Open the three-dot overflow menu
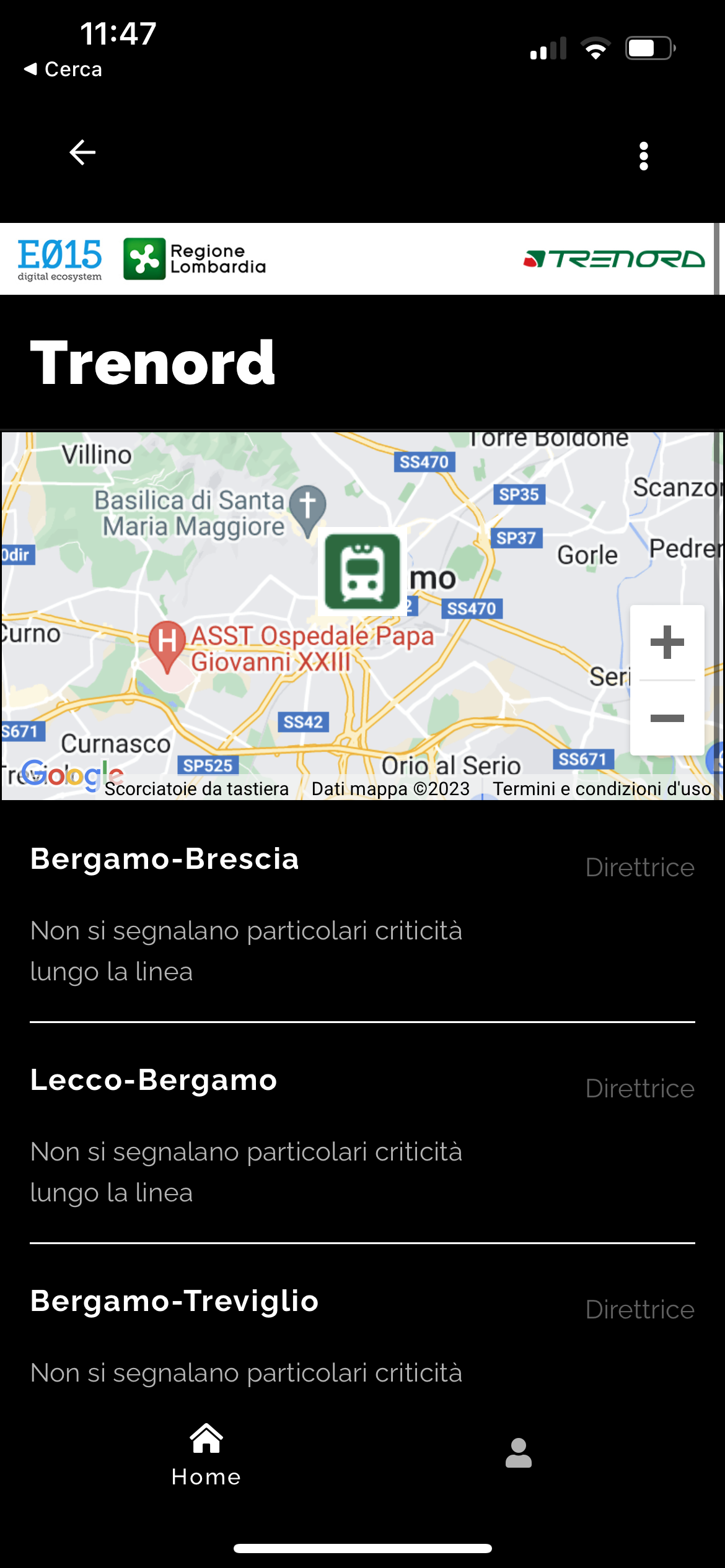Screen dimensions: 725x1568 644,156
